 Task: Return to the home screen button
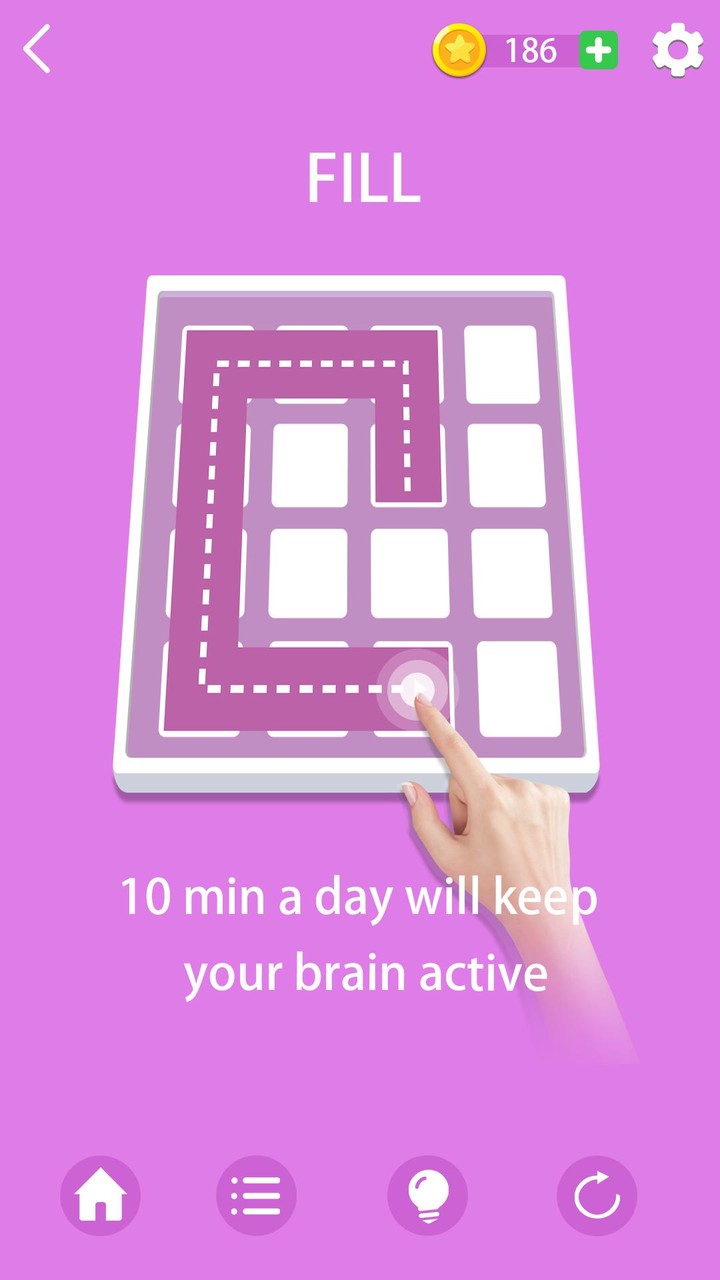100,1195
